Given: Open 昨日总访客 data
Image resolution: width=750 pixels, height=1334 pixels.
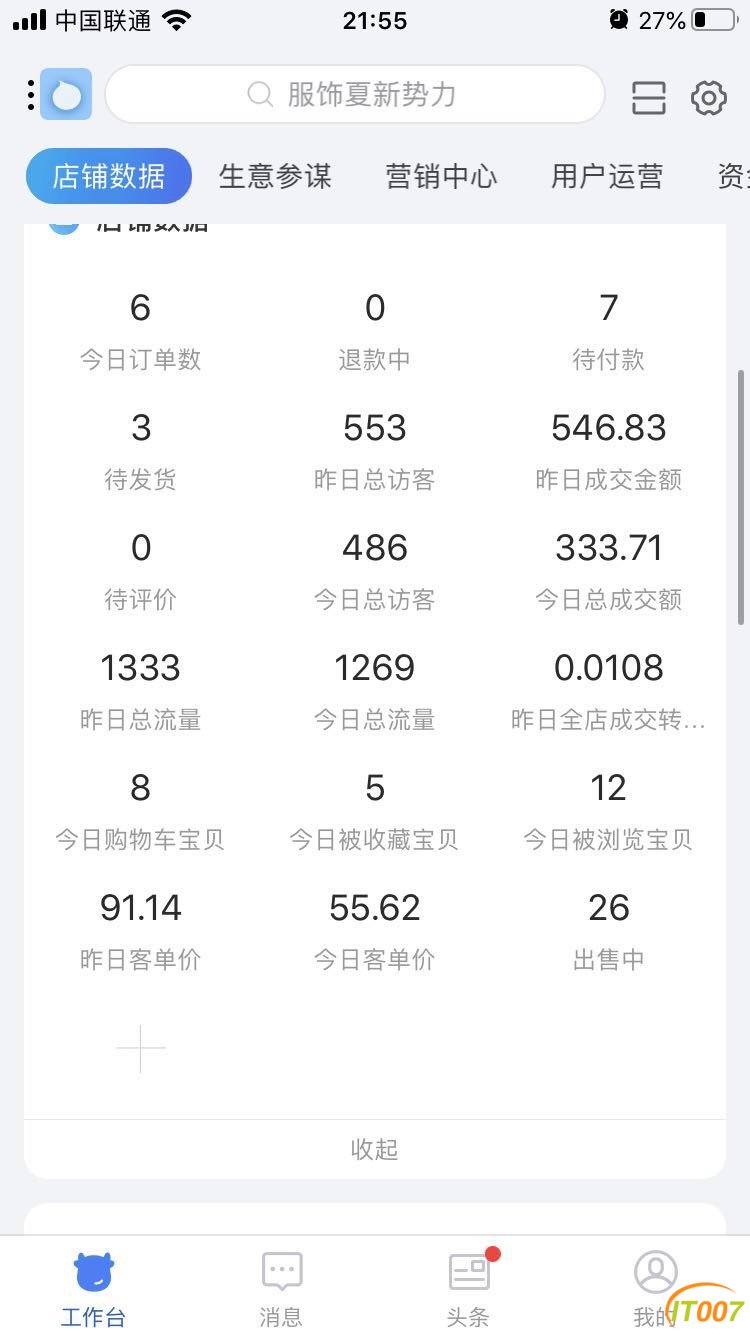Looking at the screenshot, I should point(375,452).
